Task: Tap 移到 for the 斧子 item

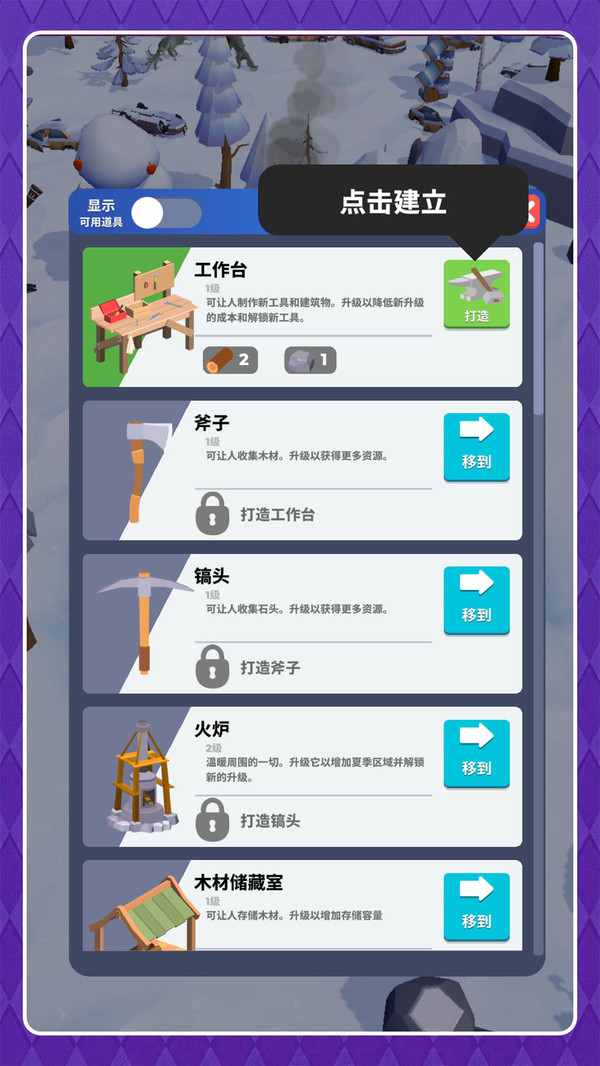Action: pyautogui.click(x=476, y=447)
